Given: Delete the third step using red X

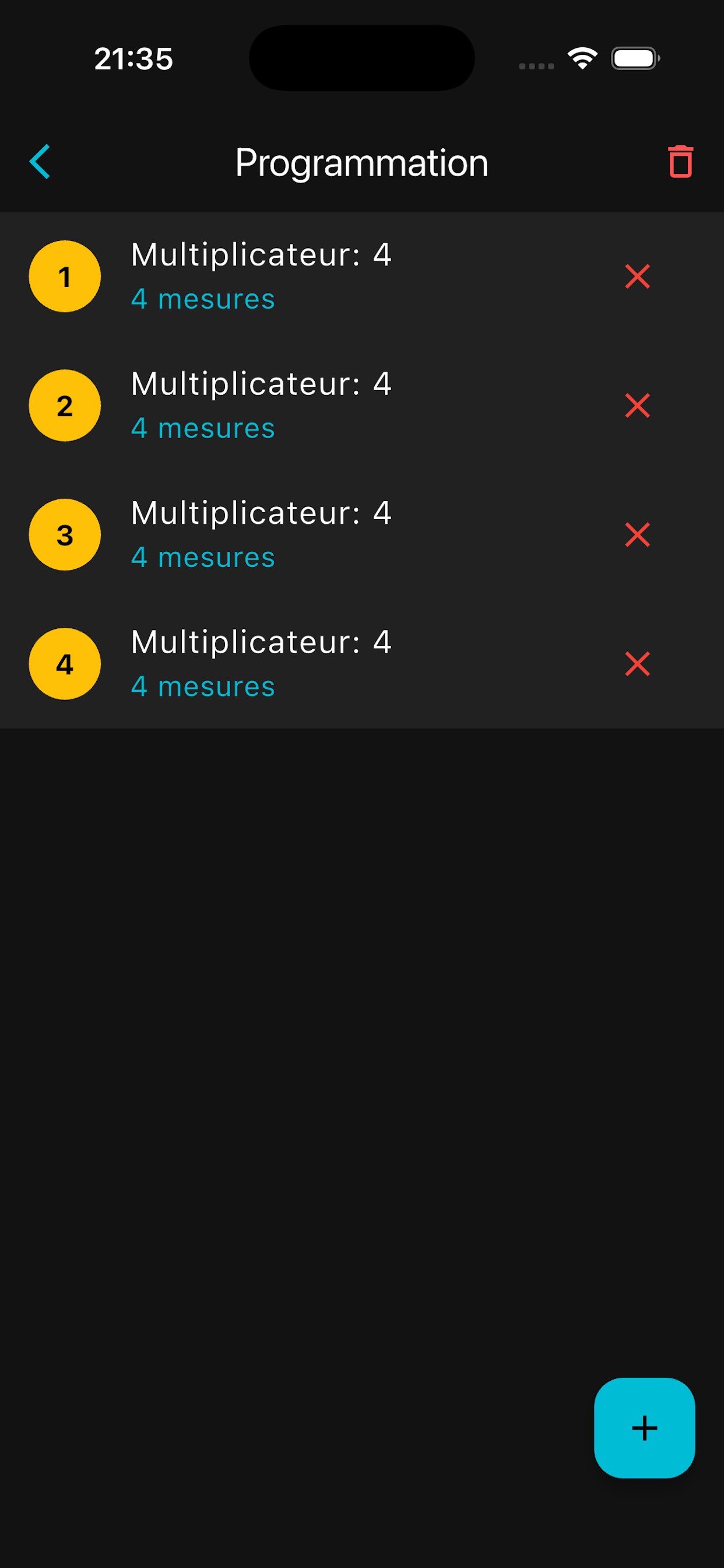Looking at the screenshot, I should 637,535.
